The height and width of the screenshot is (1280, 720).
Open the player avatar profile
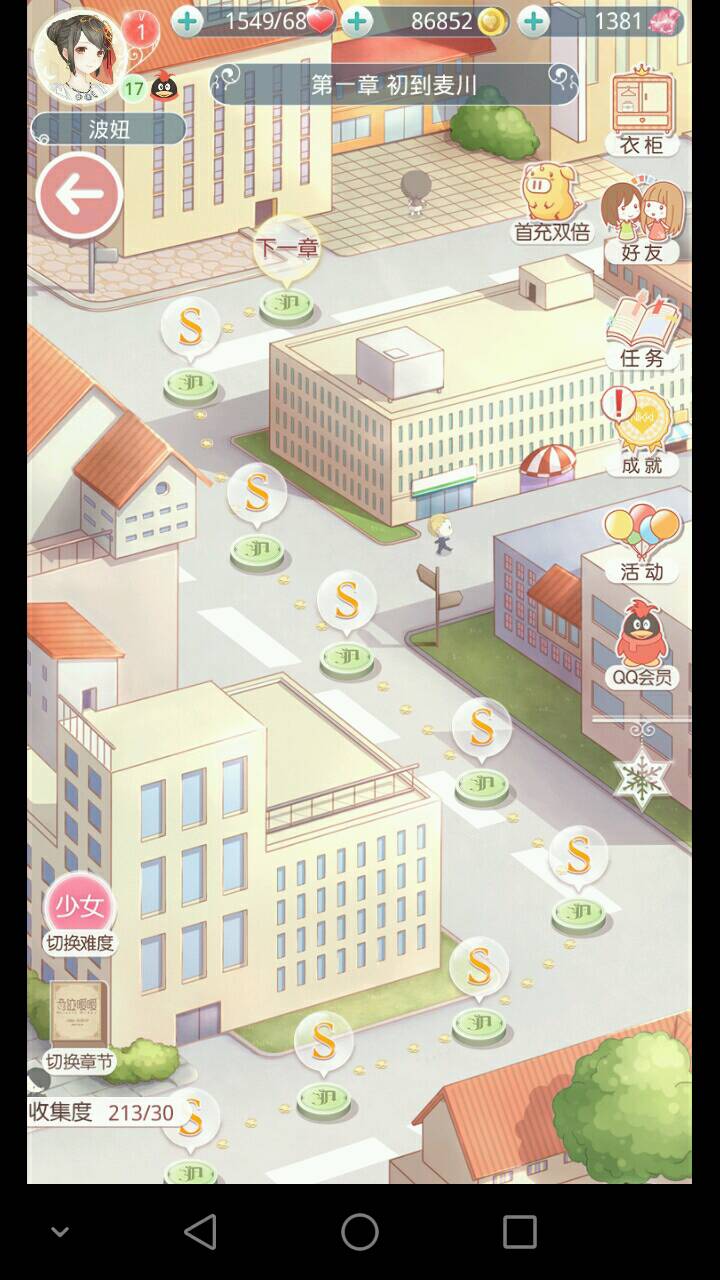(79, 57)
